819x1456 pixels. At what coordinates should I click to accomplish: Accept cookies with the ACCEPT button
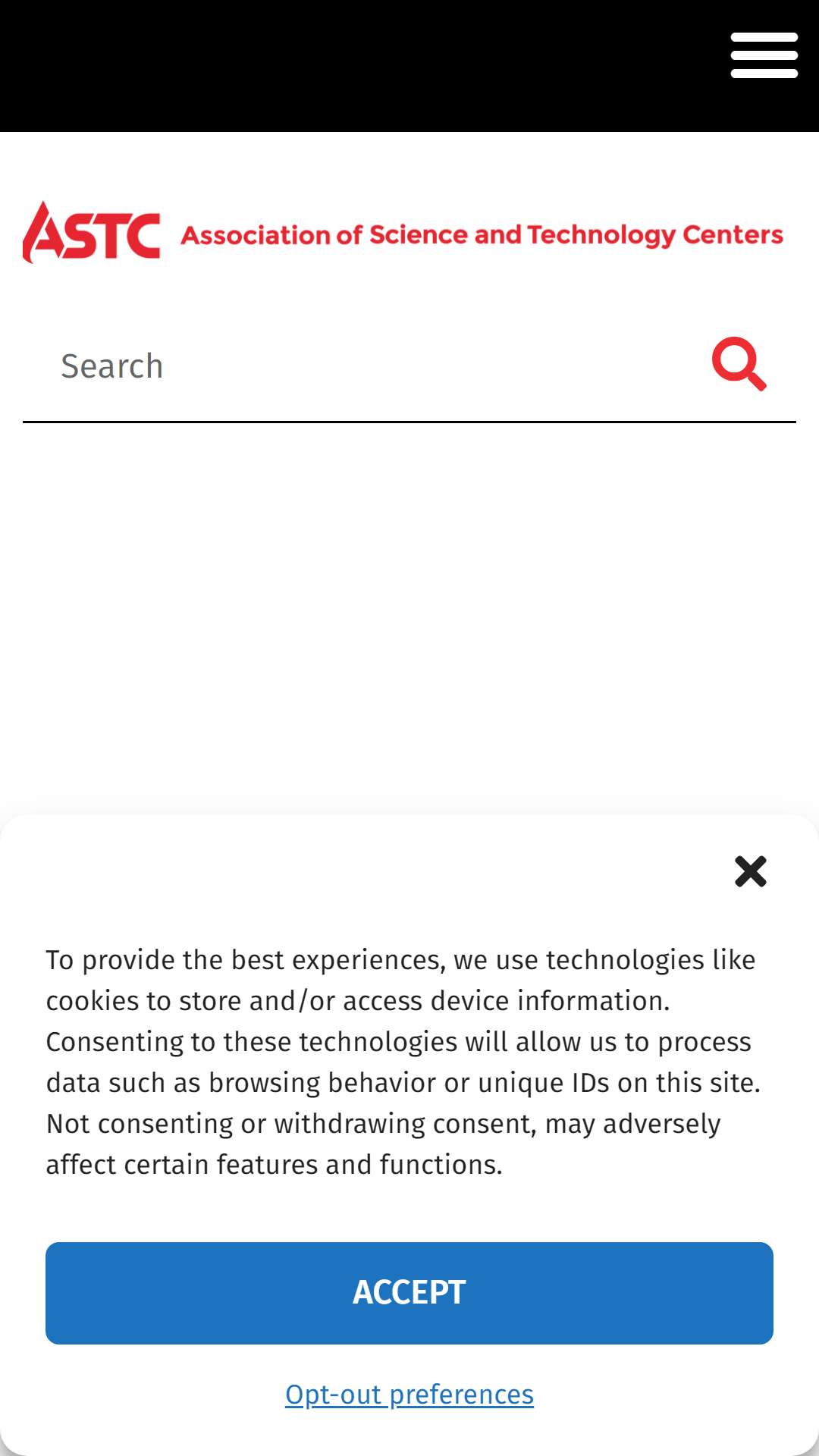[x=409, y=1293]
